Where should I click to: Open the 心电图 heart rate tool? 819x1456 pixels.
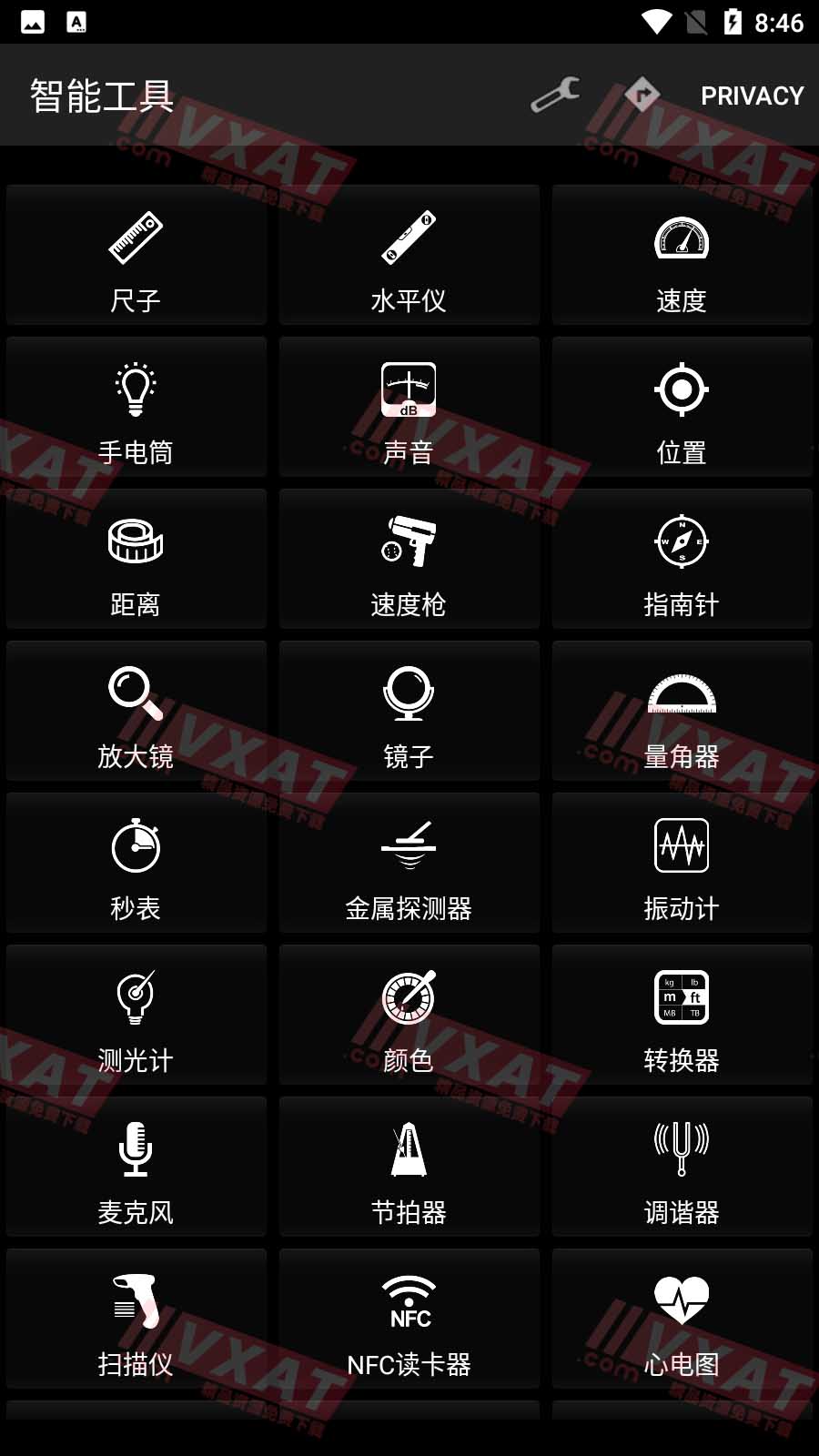(682, 1319)
